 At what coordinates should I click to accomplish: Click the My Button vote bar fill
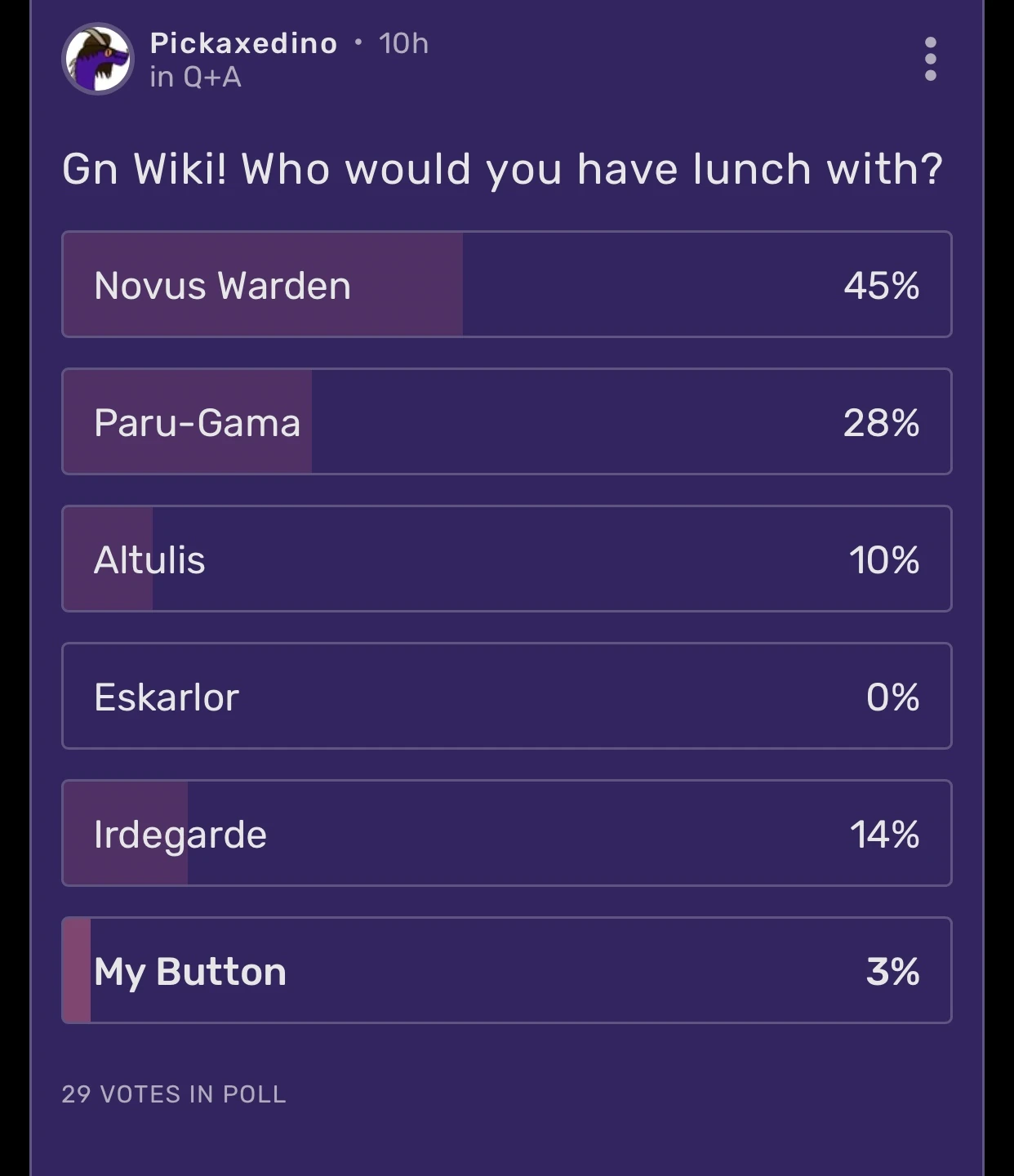(x=74, y=969)
